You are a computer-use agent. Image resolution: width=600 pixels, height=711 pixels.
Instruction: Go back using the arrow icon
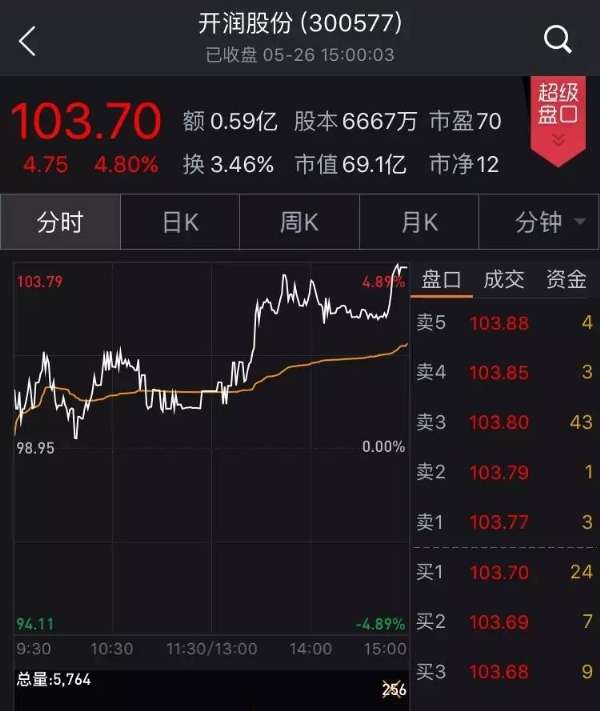pos(27,41)
